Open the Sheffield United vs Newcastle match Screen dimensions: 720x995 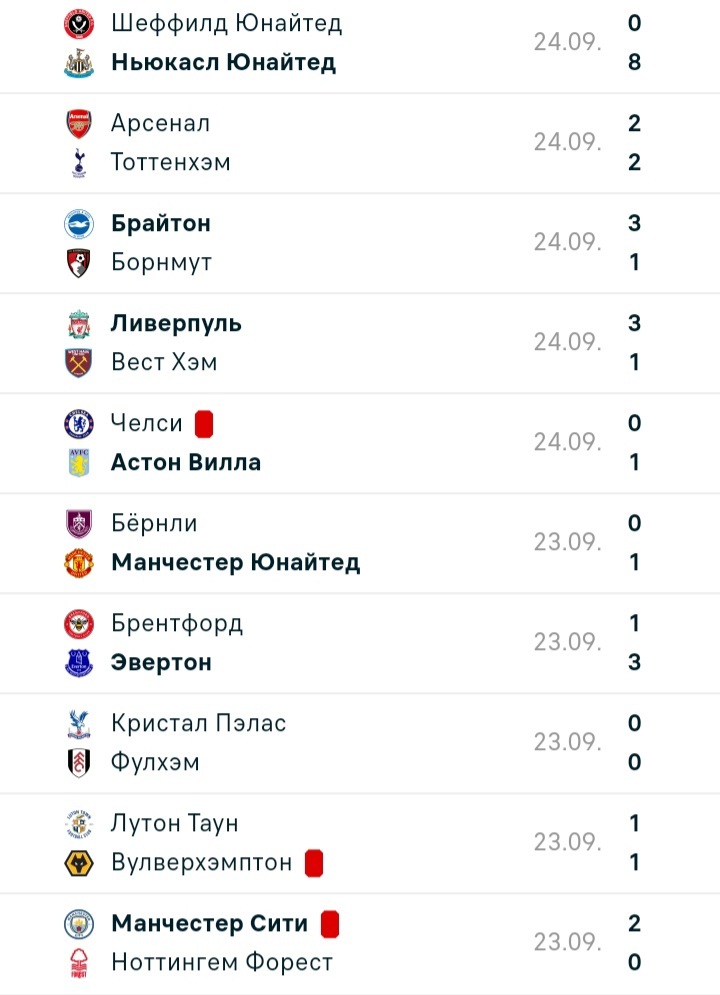point(360,43)
